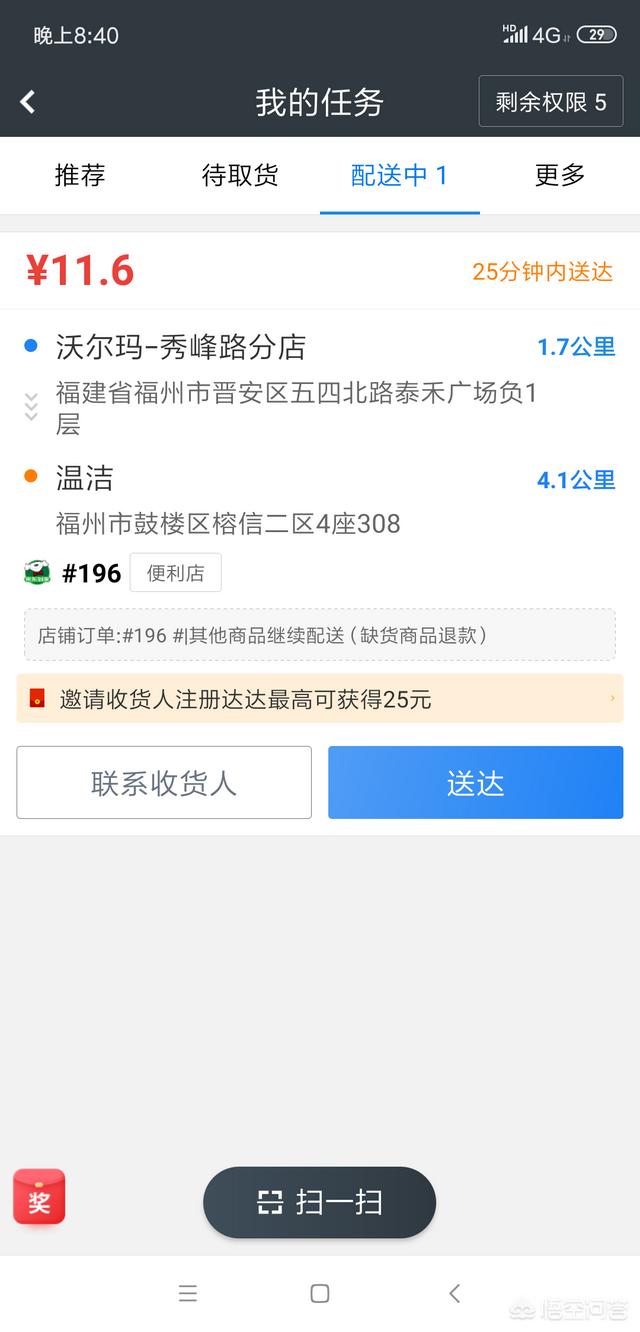Open the 邀请收货人注册达达 invitation banner

(x=320, y=699)
